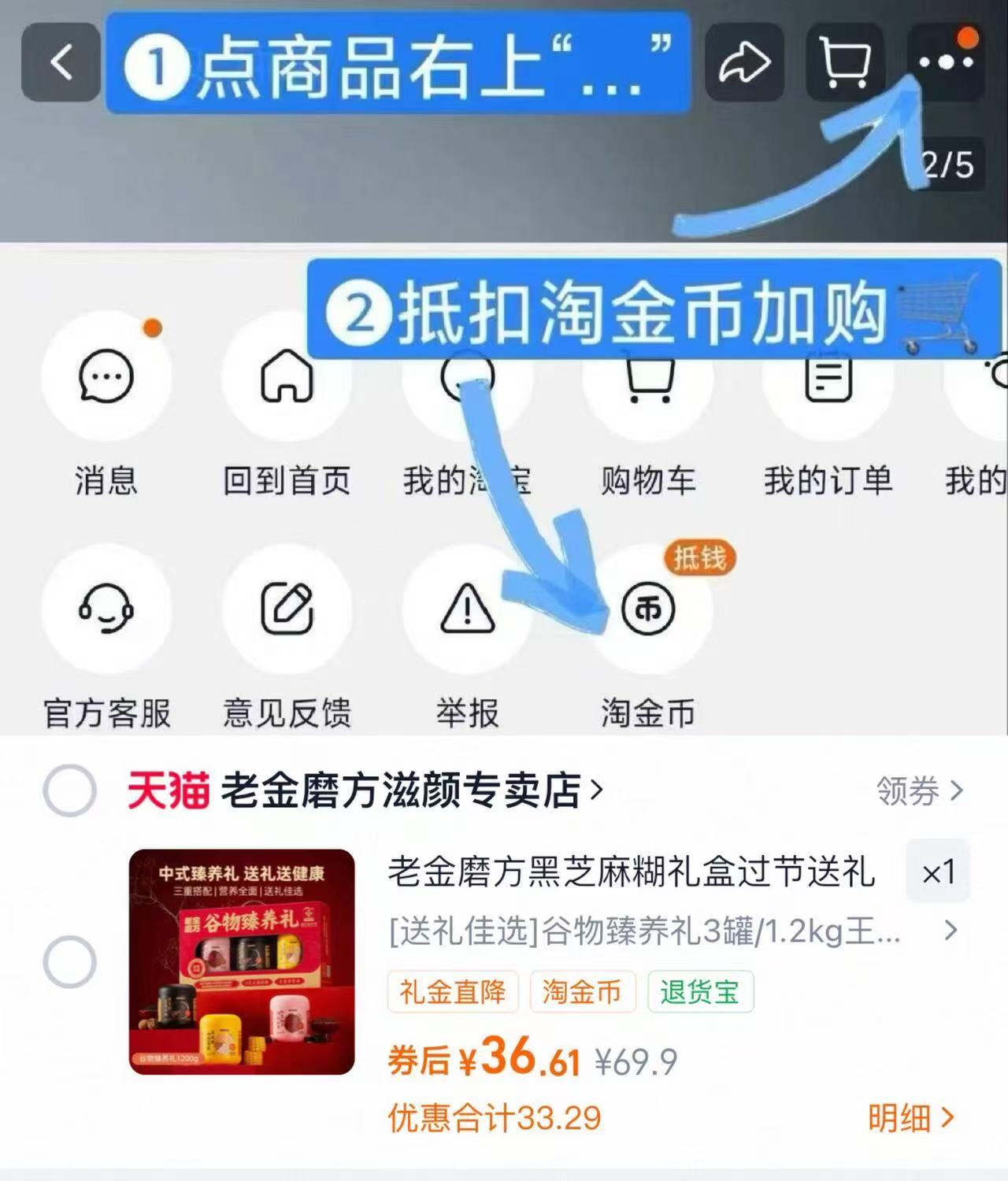Tap the 回到首页 home icon
Image resolution: width=1008 pixels, height=1181 pixels.
coord(287,378)
